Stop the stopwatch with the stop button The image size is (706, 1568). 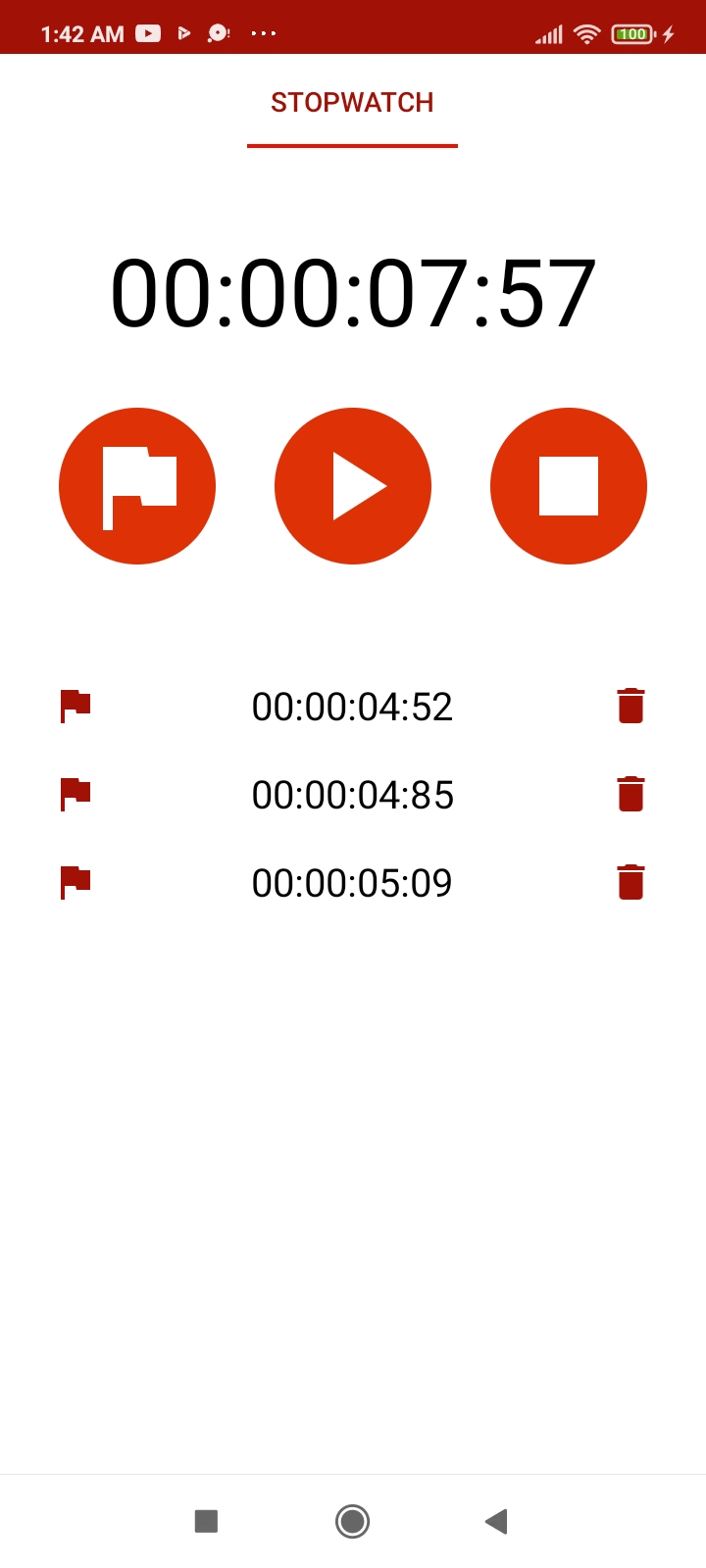point(569,485)
